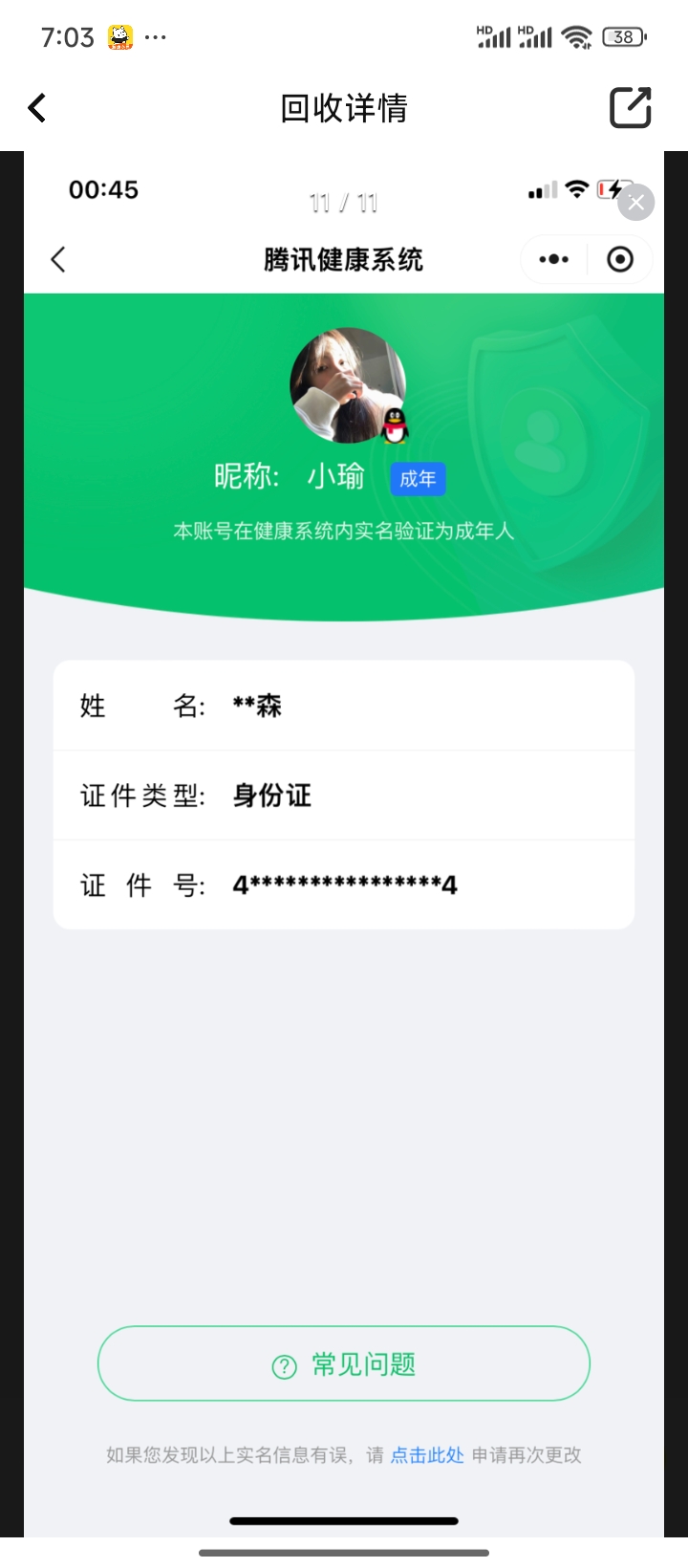The width and height of the screenshot is (688, 1568).
Task: Share this 回收详情 page
Action: coord(631,107)
